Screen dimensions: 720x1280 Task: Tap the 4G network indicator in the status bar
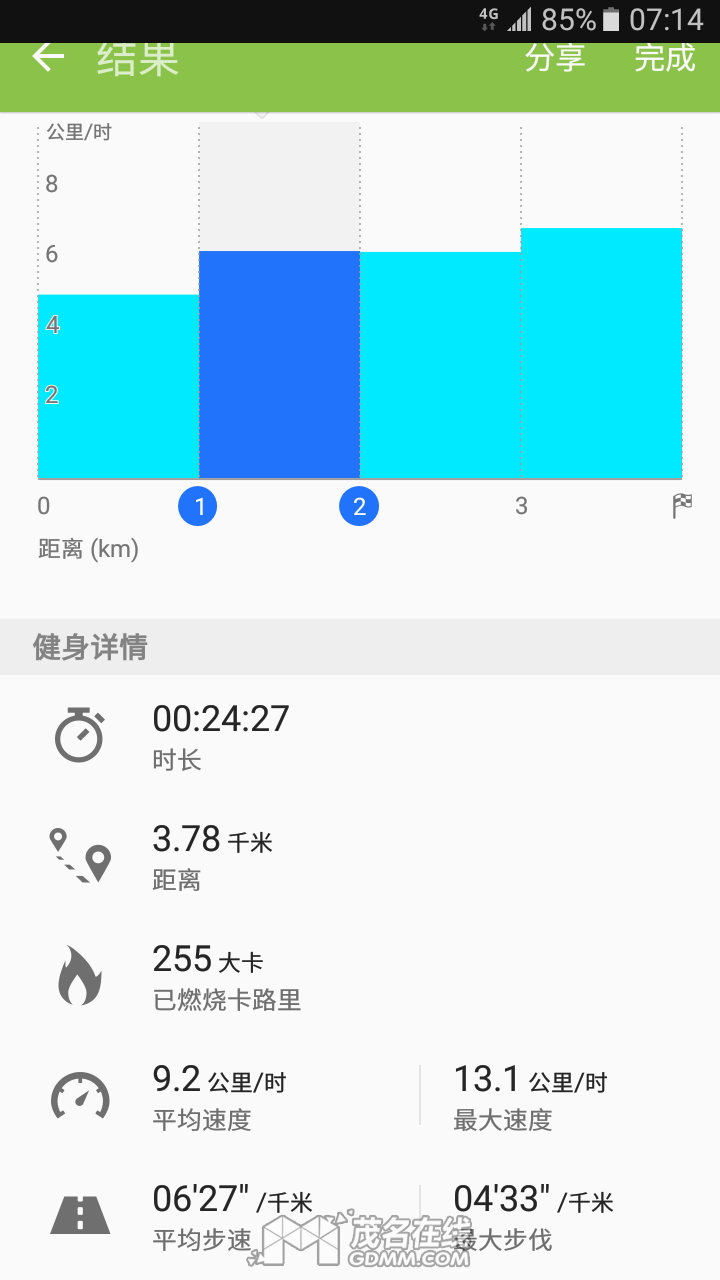[x=487, y=16]
